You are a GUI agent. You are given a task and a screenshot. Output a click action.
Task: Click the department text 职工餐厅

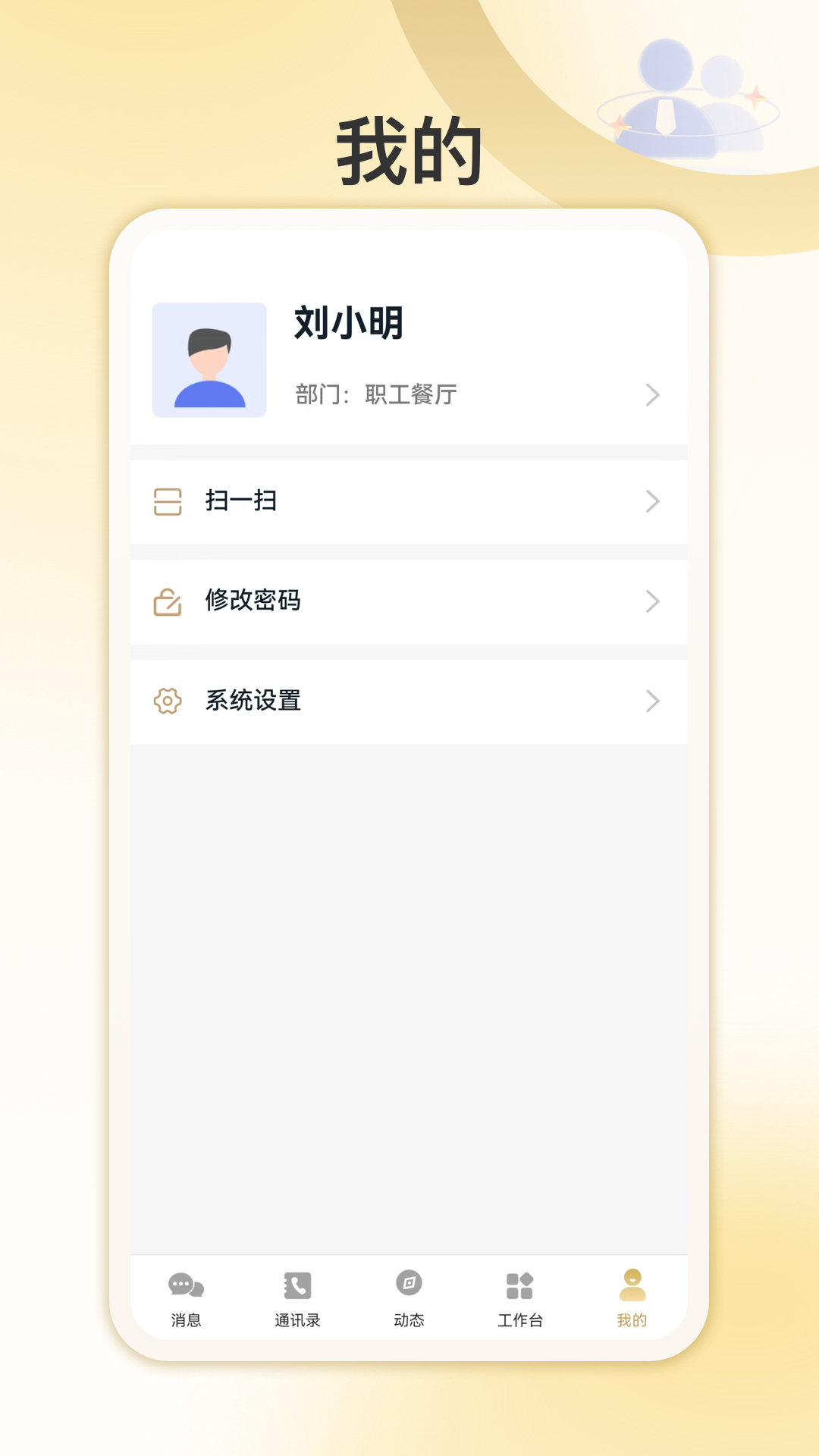(410, 394)
